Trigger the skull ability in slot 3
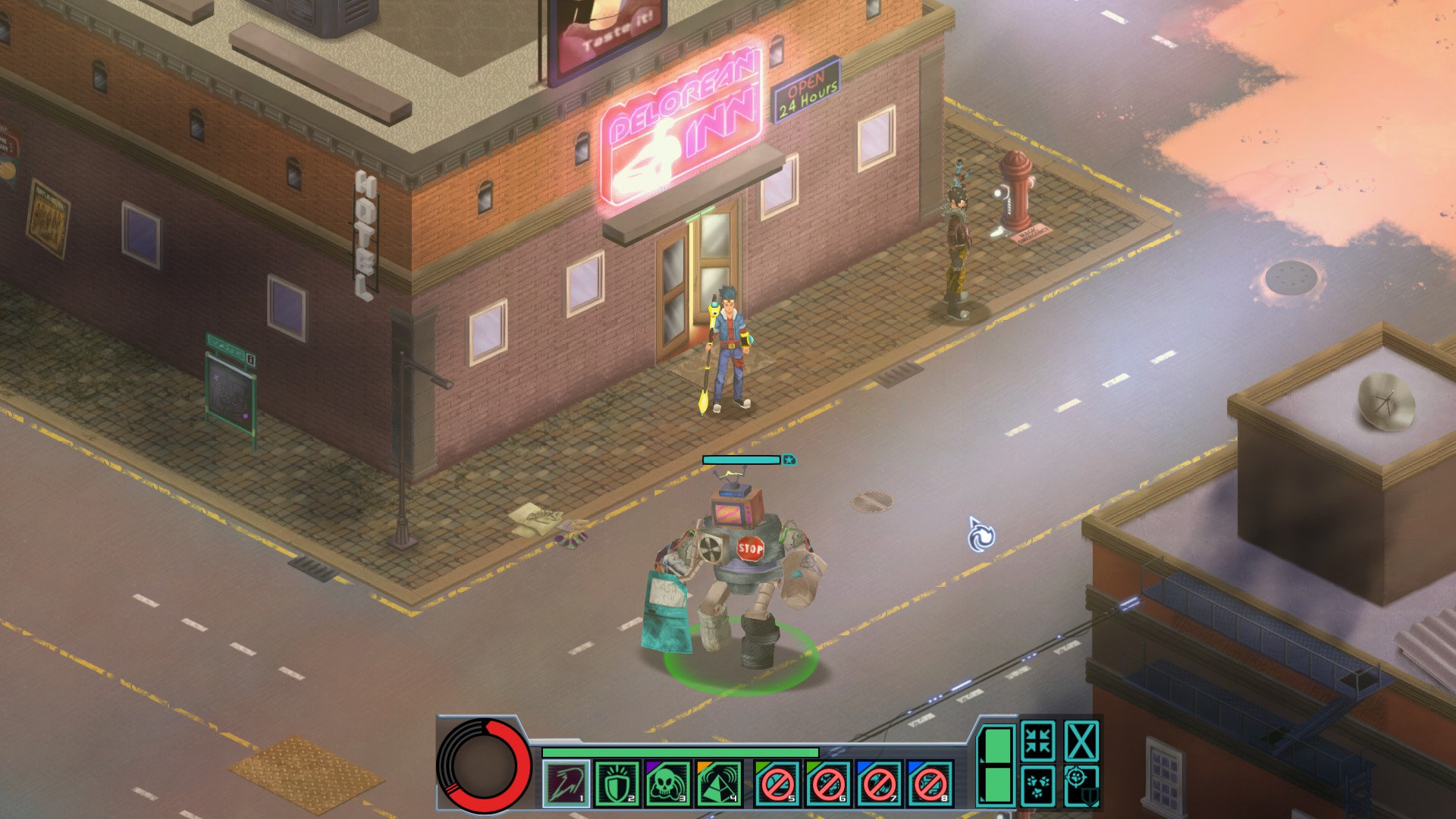 668,783
